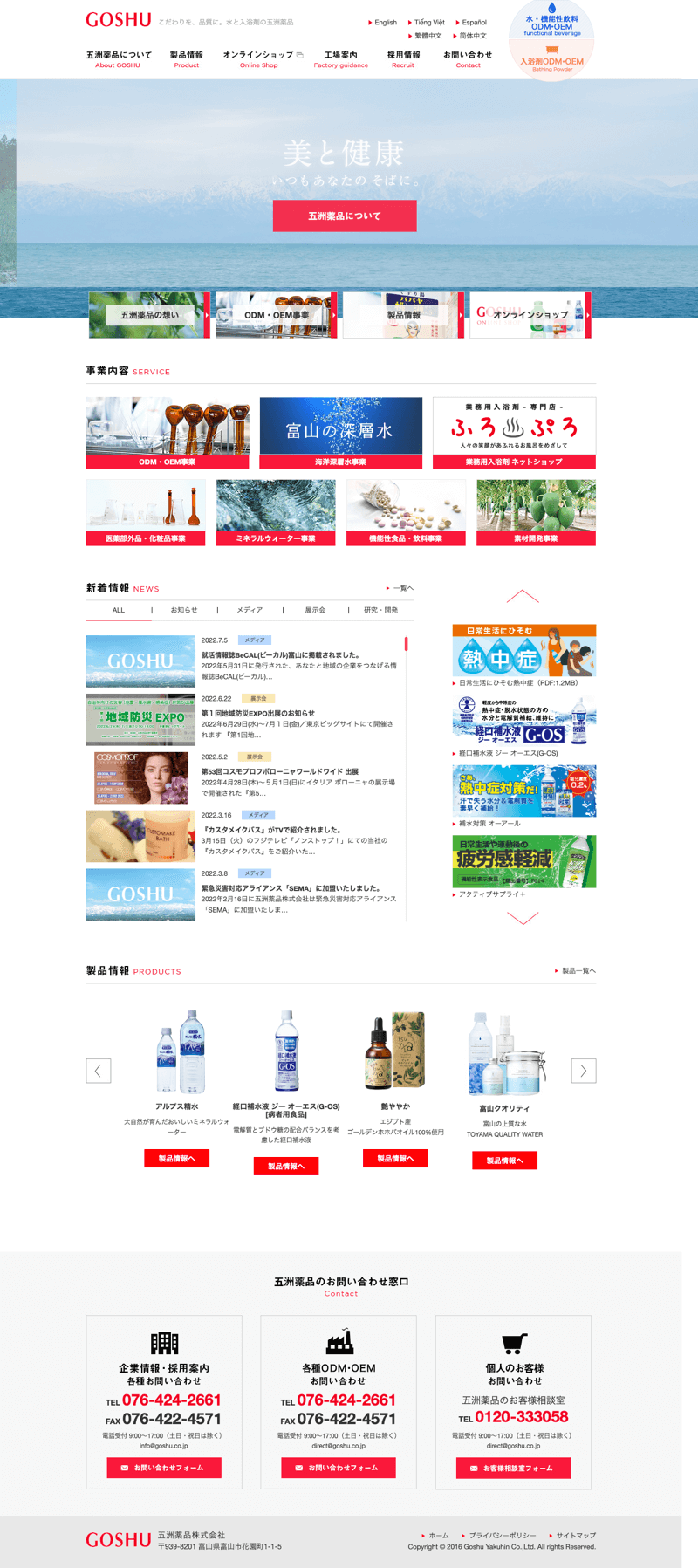Open the 五洲薬品について navigation menu

coord(118,58)
